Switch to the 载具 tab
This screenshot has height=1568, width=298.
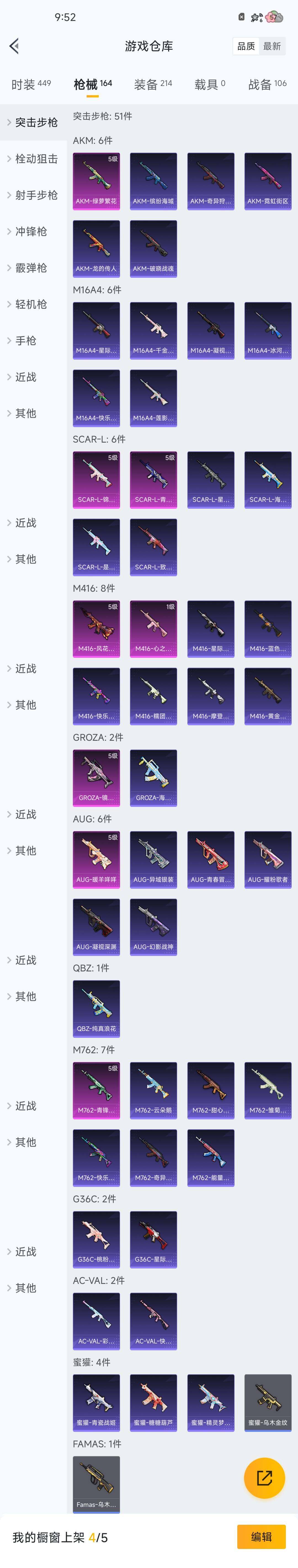coord(210,84)
